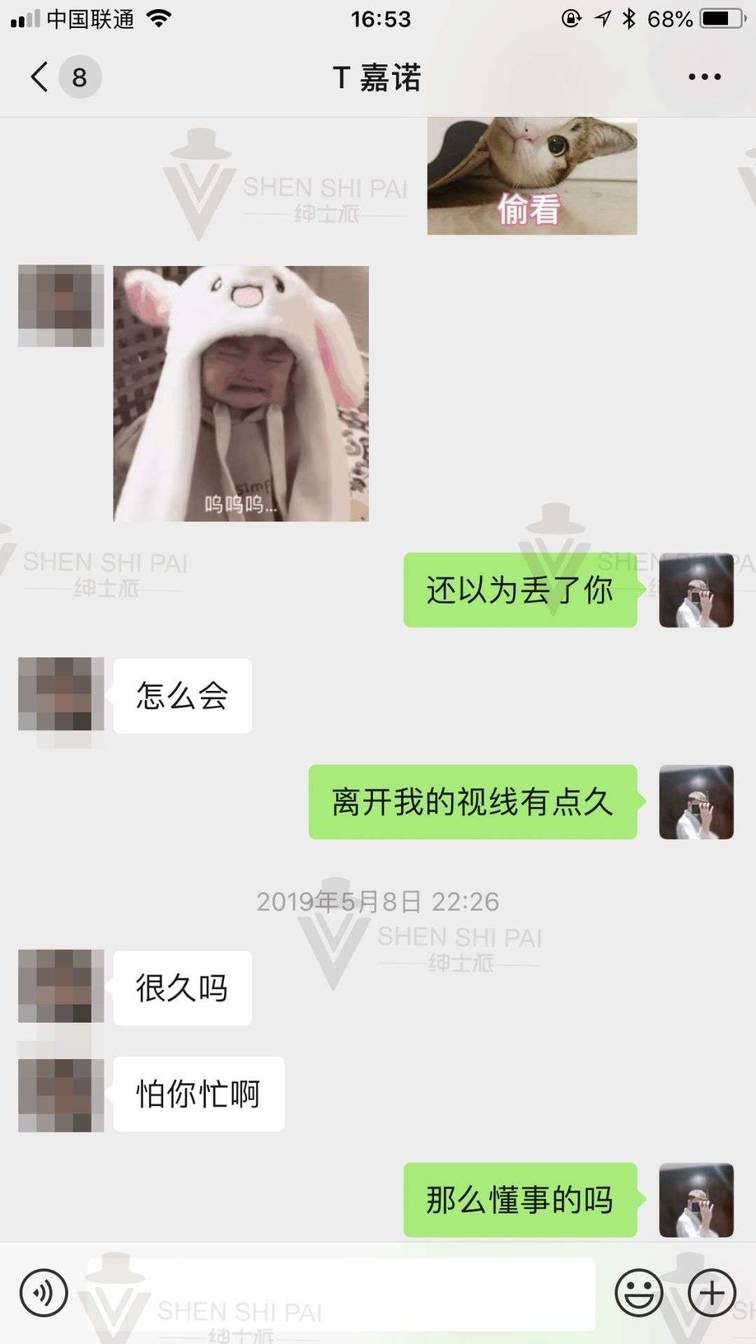Open the contact avatar beside 怎么会
The image size is (756, 1344).
[61, 695]
